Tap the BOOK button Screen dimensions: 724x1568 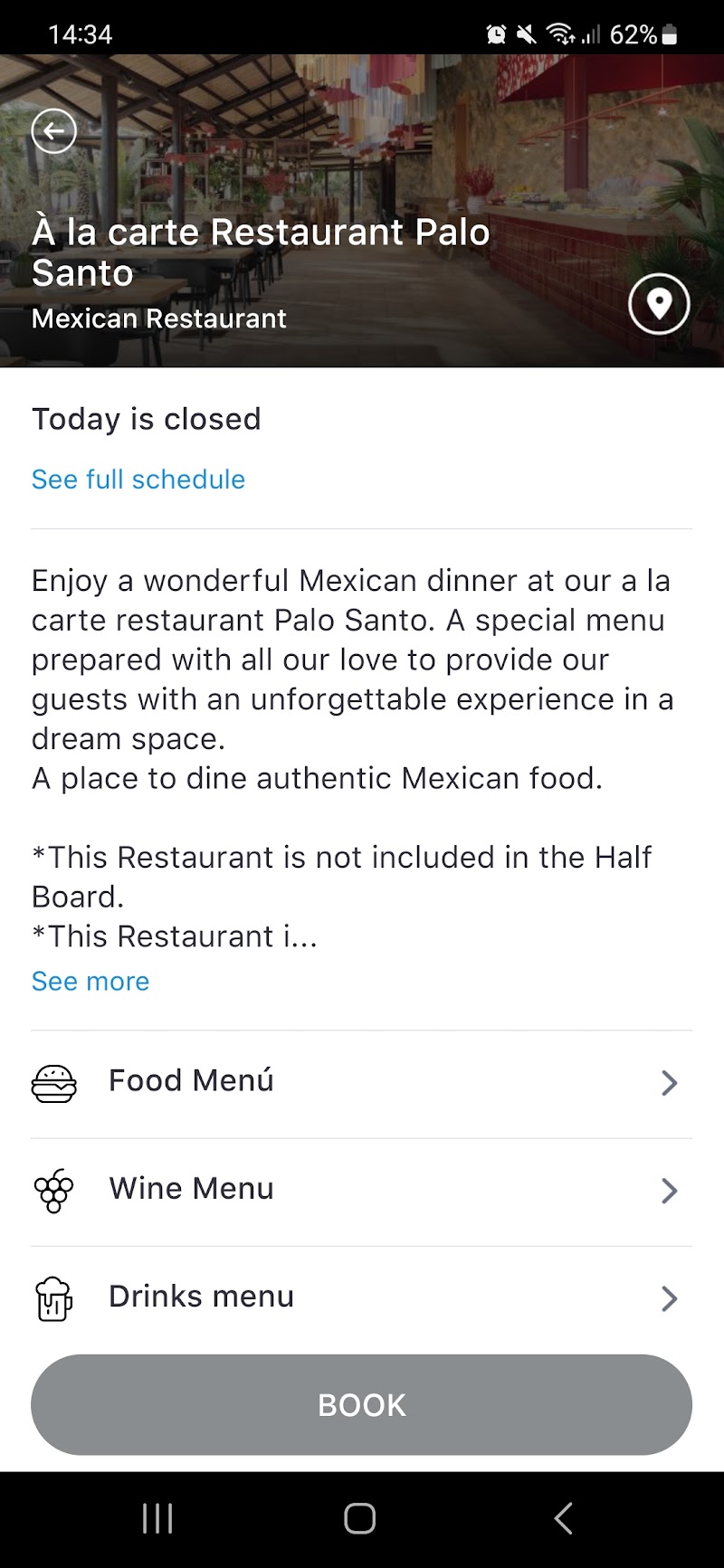point(362,1404)
